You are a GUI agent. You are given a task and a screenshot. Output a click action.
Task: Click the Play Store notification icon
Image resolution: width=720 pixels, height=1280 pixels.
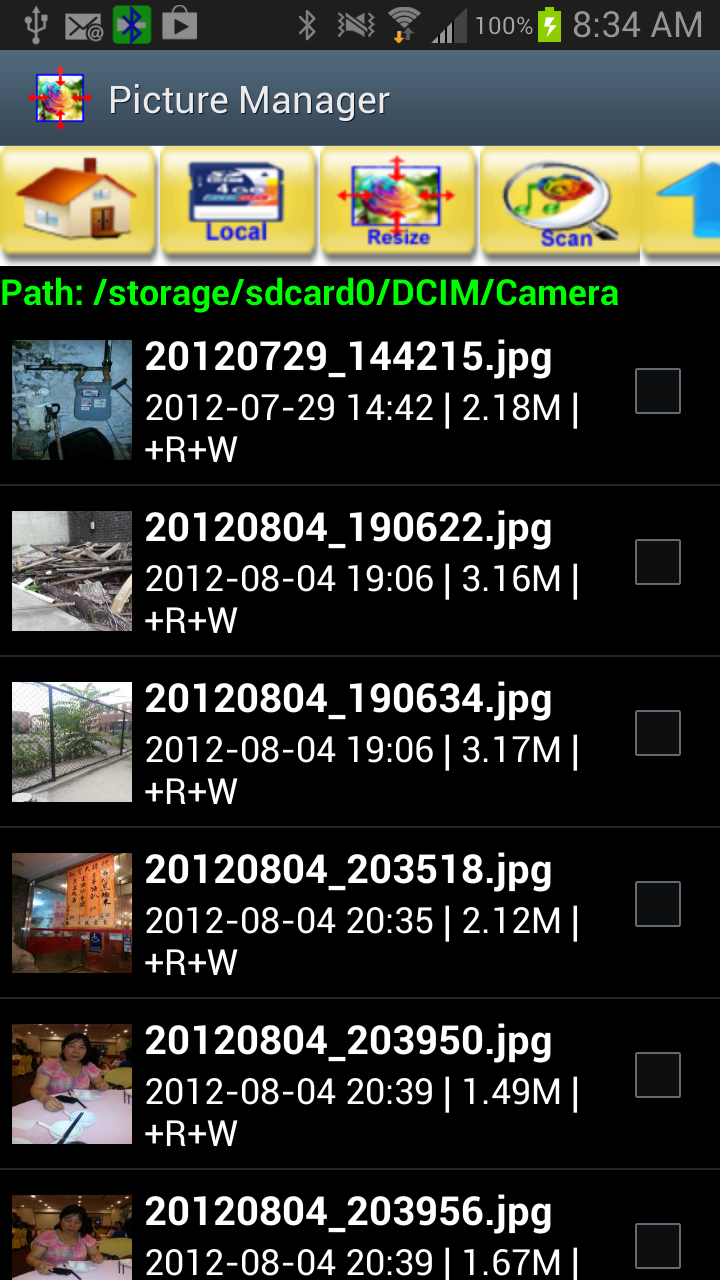(x=180, y=24)
